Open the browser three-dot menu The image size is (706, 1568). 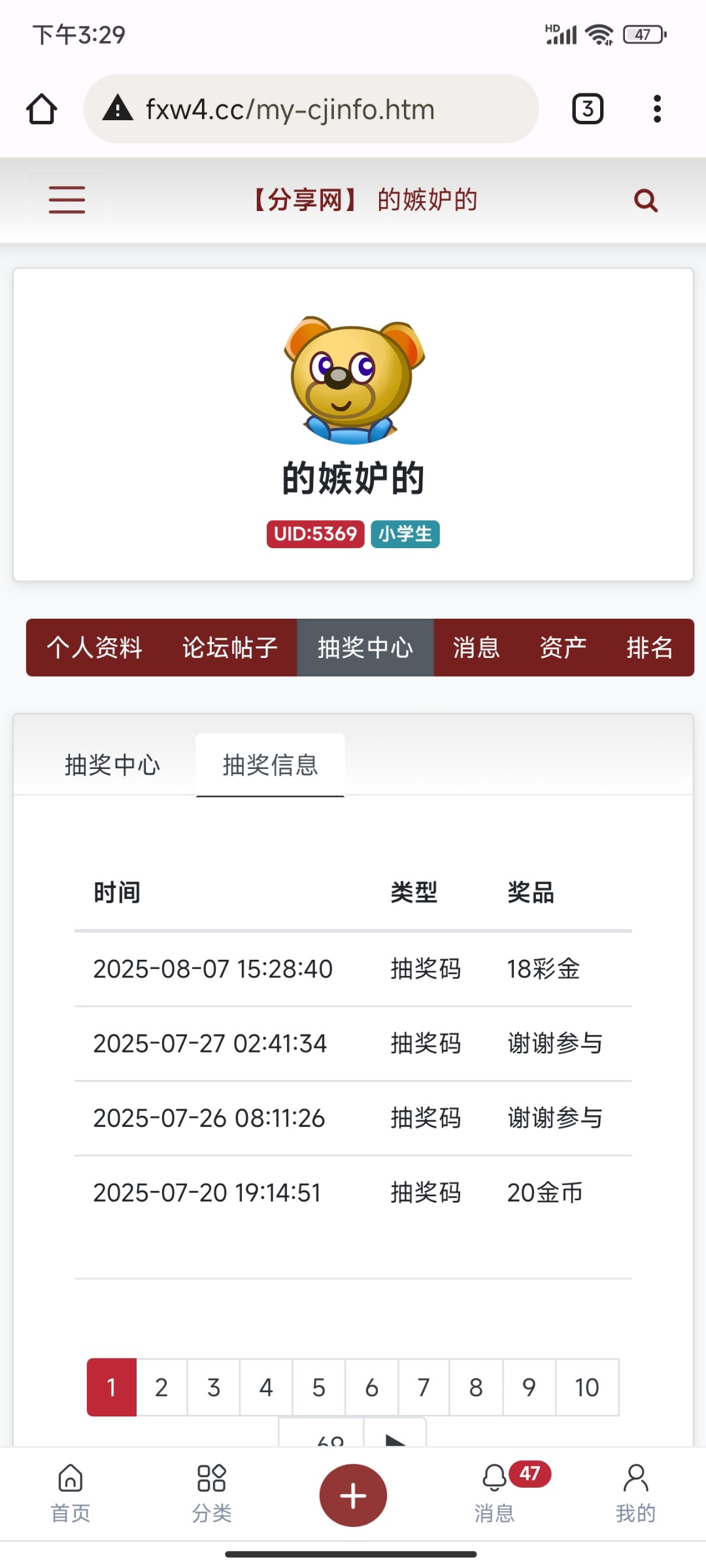click(x=656, y=108)
